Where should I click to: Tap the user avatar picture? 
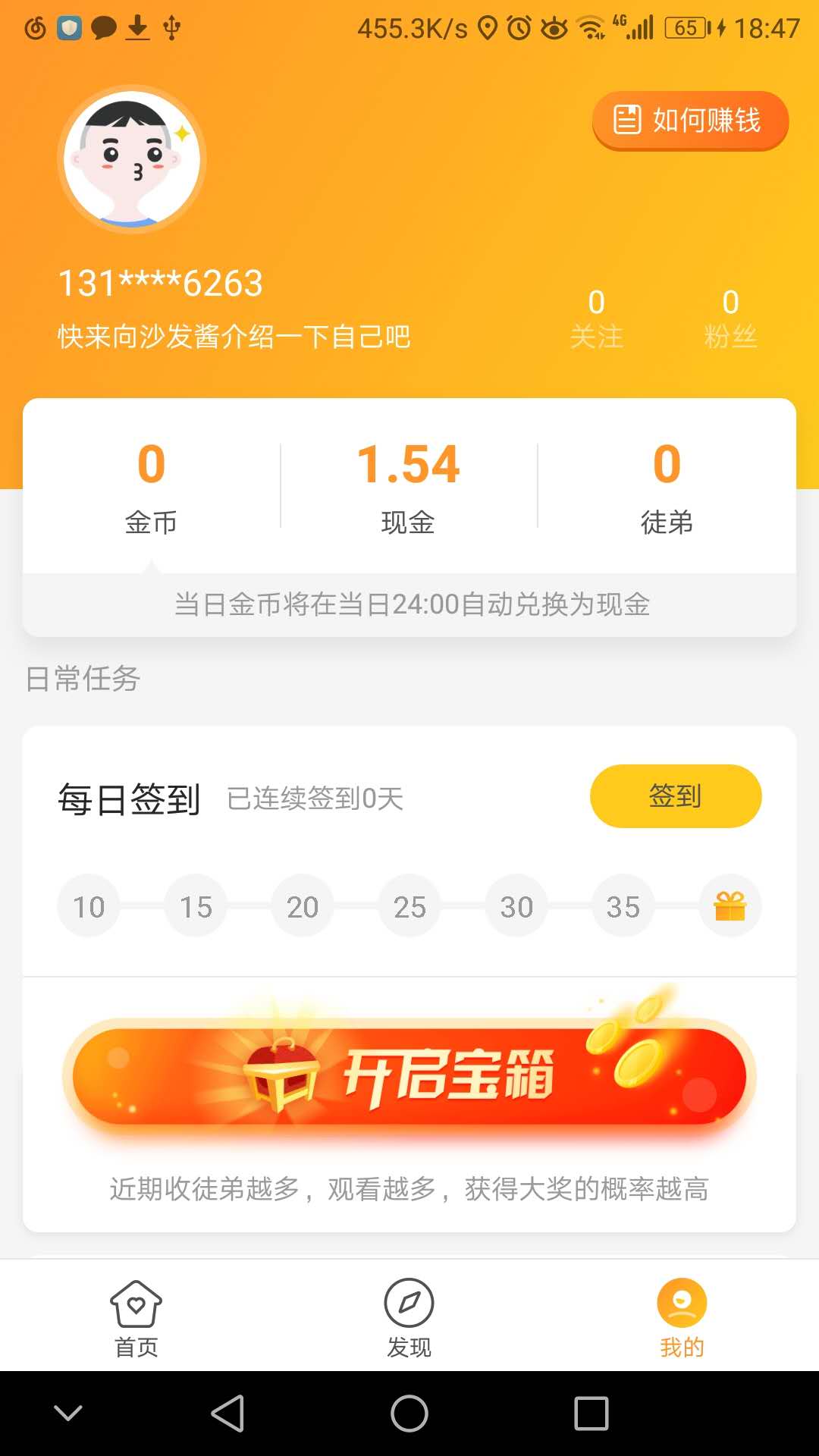(130, 157)
